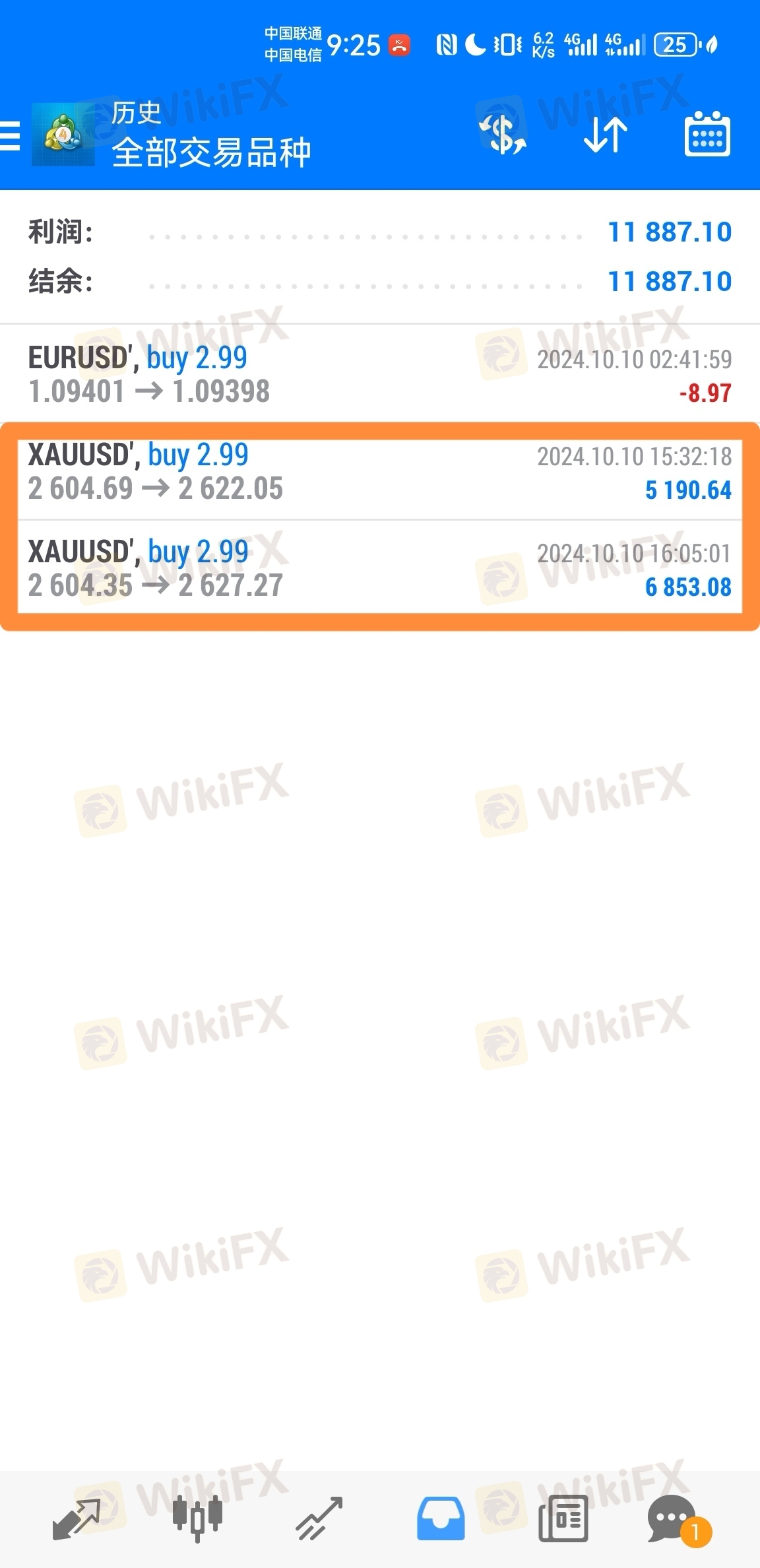Switch to the Trade tab
This screenshot has width=760, height=1568.
(319, 1519)
